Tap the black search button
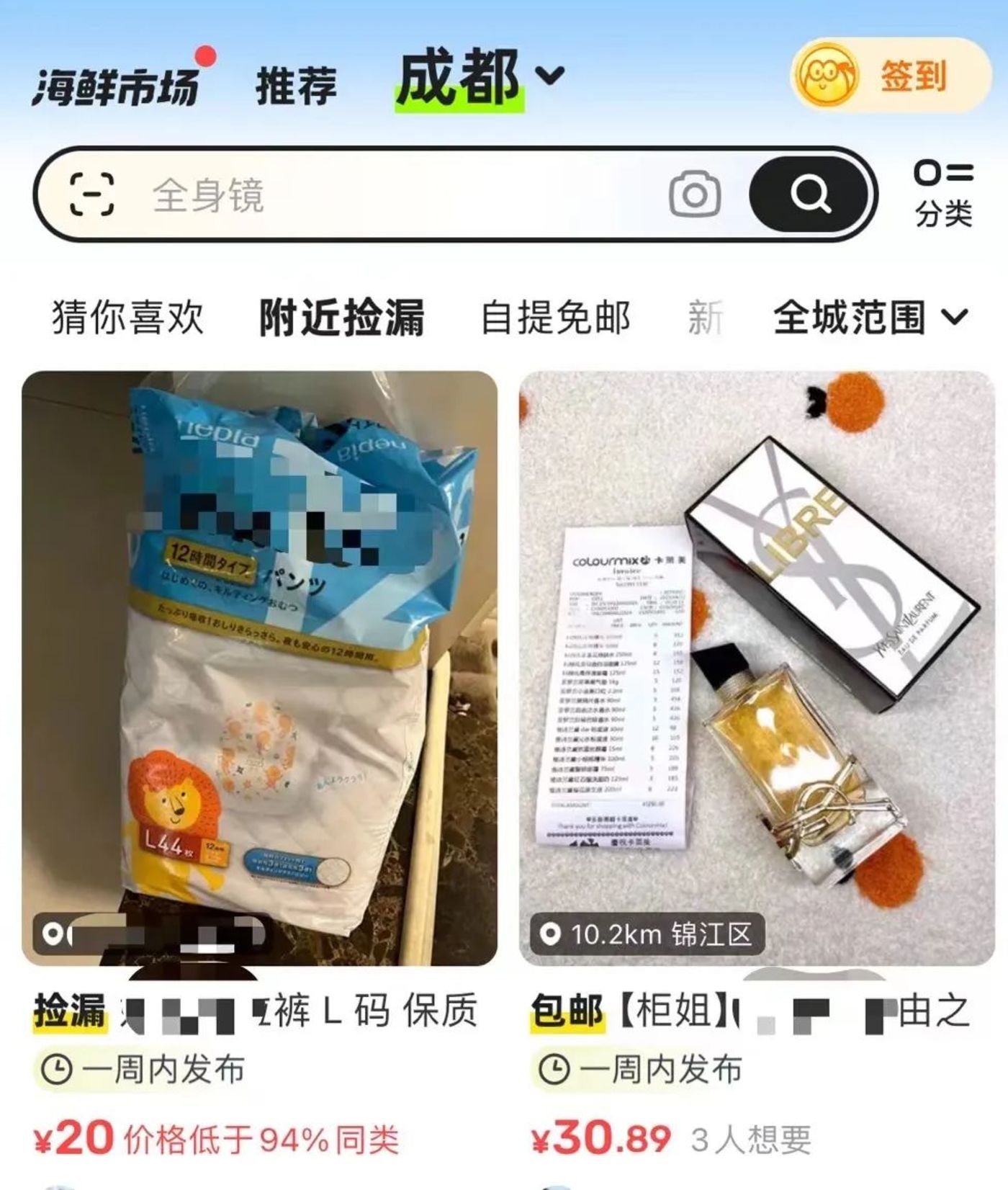1008x1190 pixels. point(809,194)
